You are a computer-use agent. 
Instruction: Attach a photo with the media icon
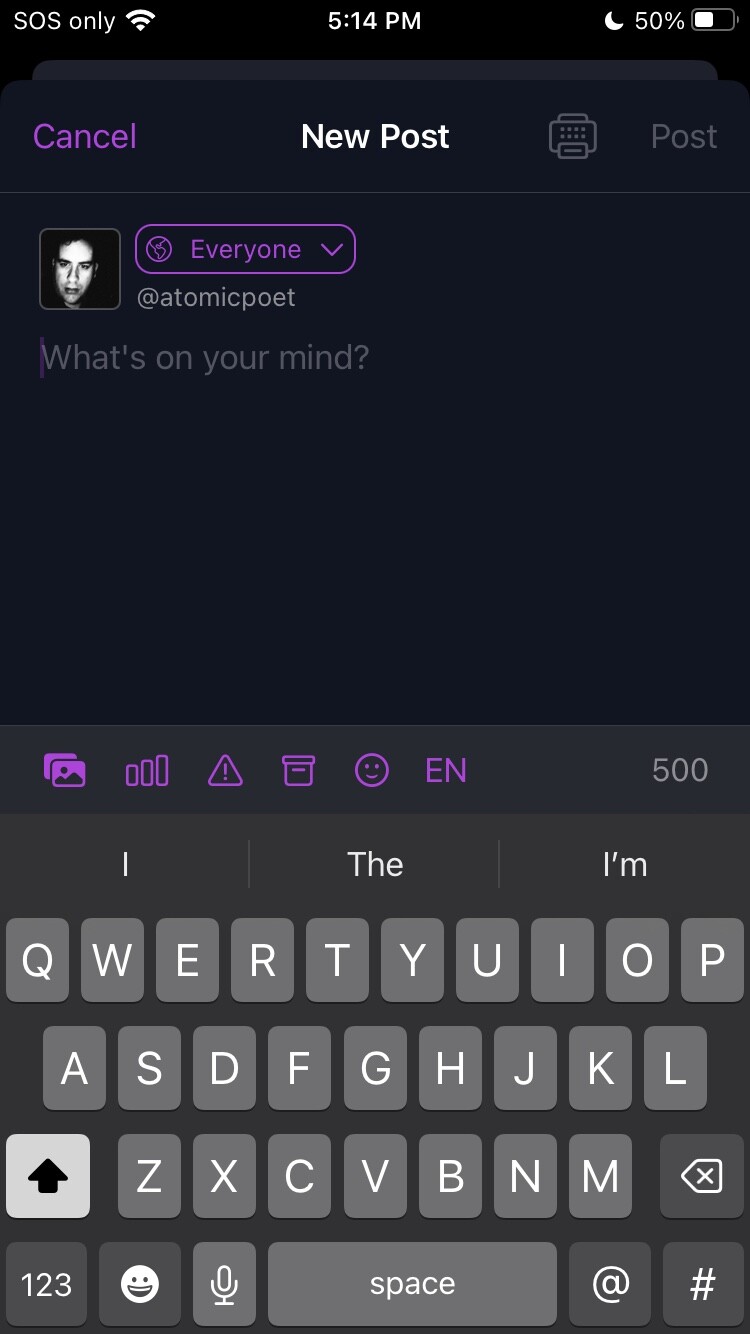tap(65, 770)
